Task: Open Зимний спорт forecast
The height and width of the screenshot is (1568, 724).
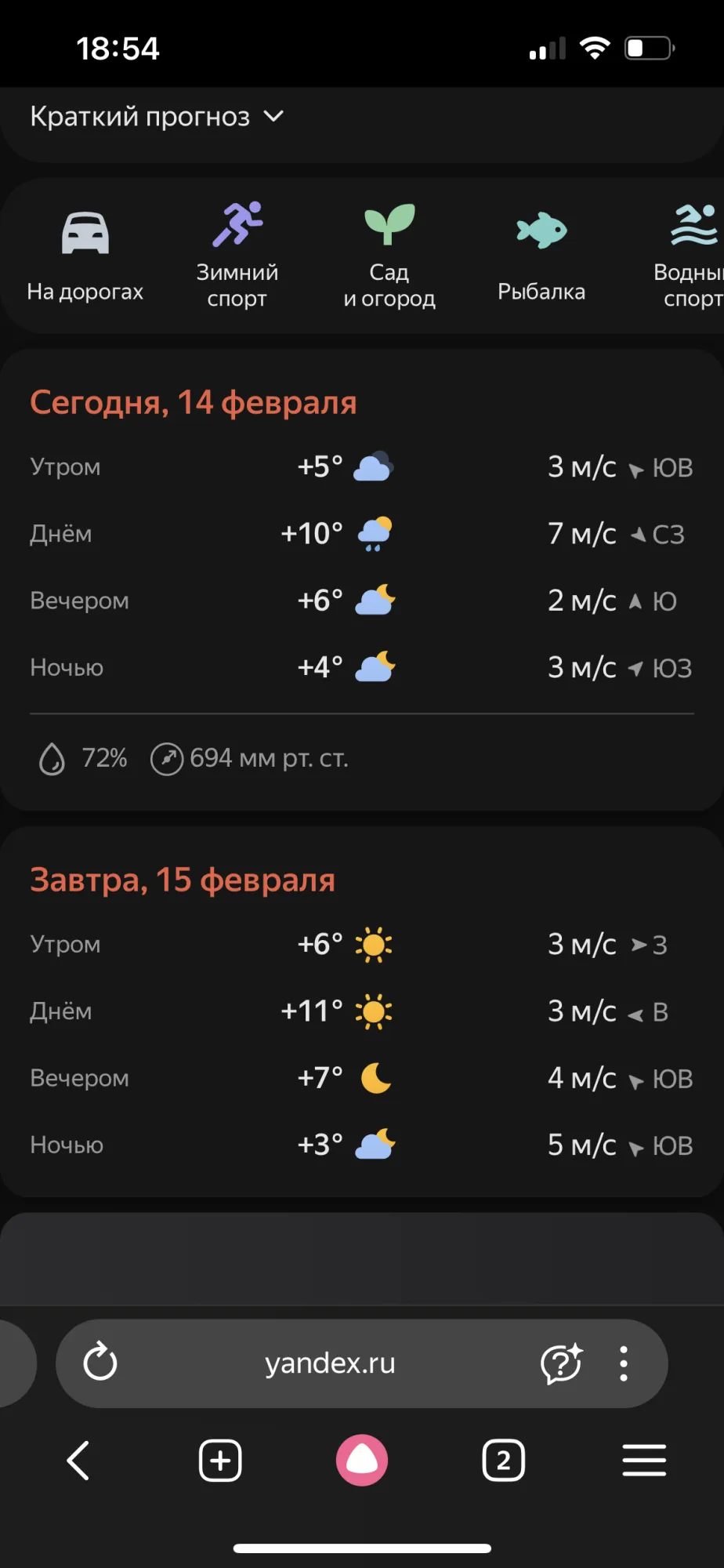Action: [x=237, y=256]
